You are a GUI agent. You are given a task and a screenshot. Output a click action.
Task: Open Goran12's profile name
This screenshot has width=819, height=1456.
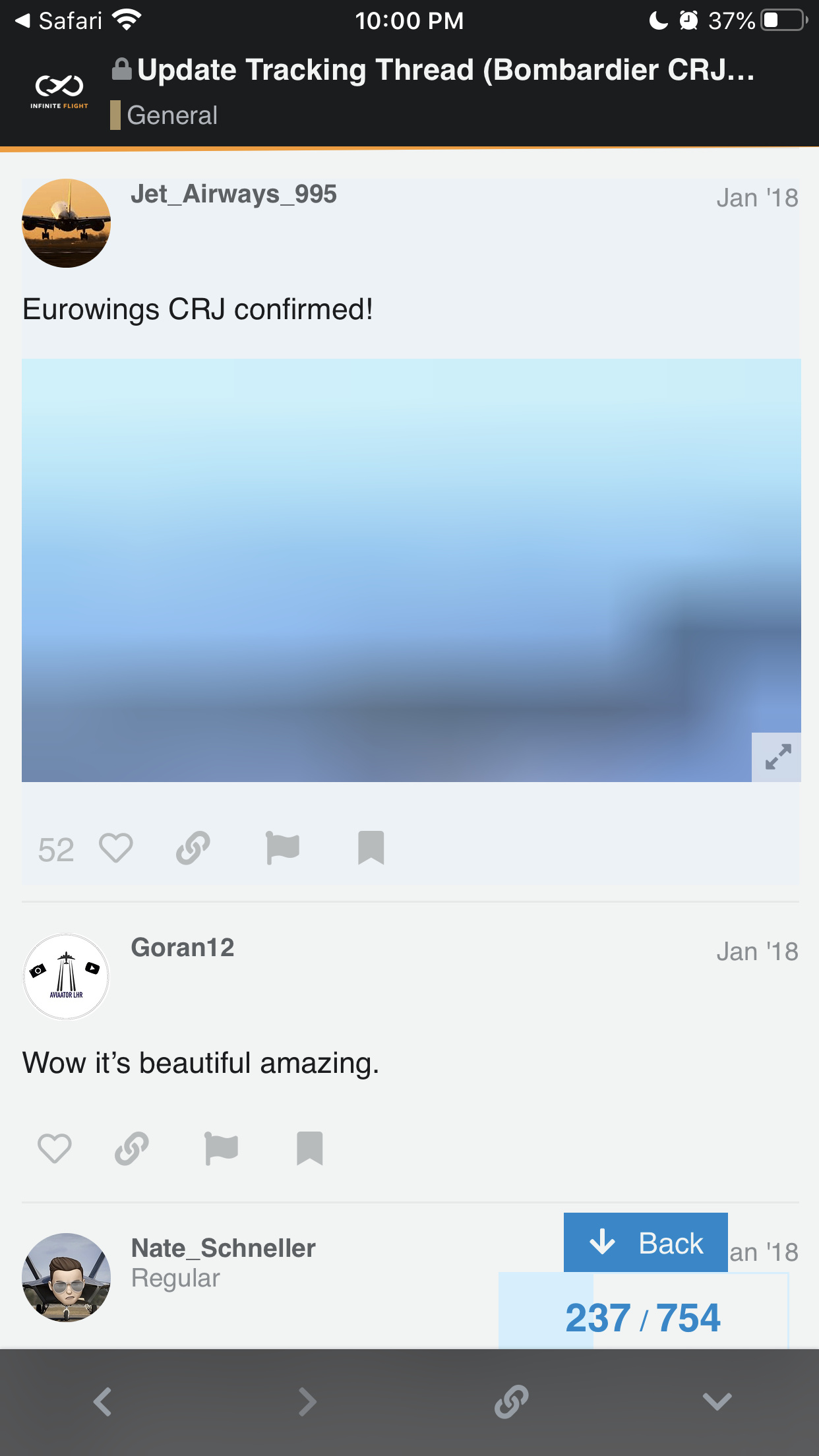[182, 948]
